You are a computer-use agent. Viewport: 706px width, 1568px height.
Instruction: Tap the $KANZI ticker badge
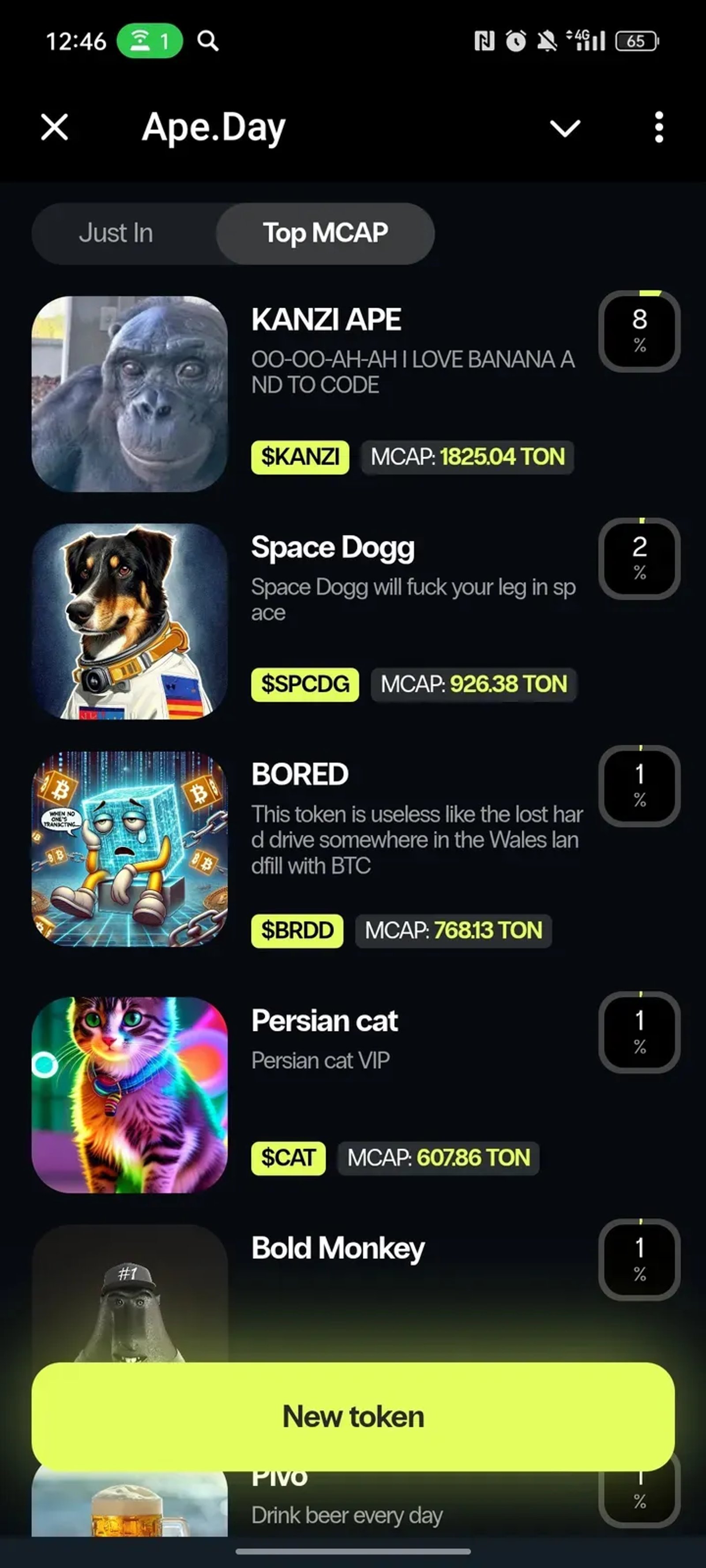[300, 456]
